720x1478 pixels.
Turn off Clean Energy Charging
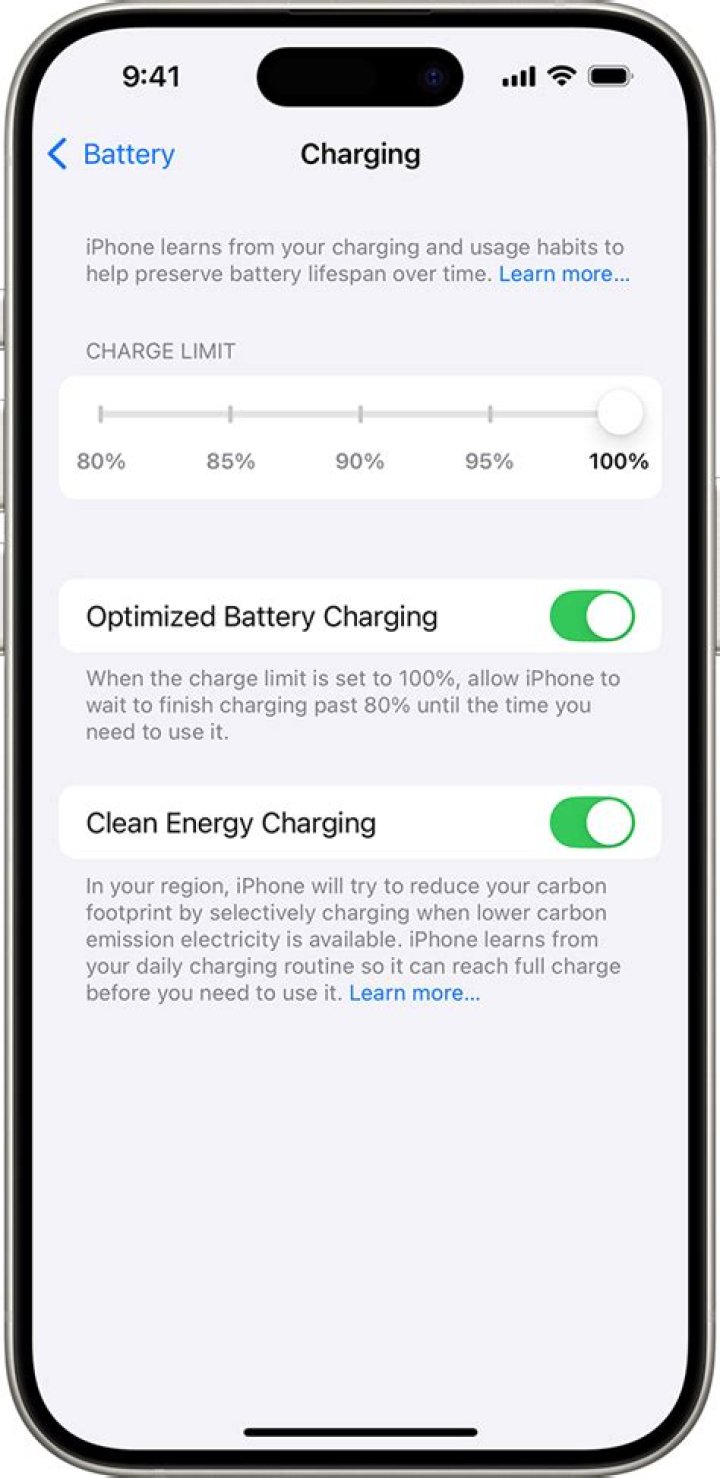click(x=592, y=822)
